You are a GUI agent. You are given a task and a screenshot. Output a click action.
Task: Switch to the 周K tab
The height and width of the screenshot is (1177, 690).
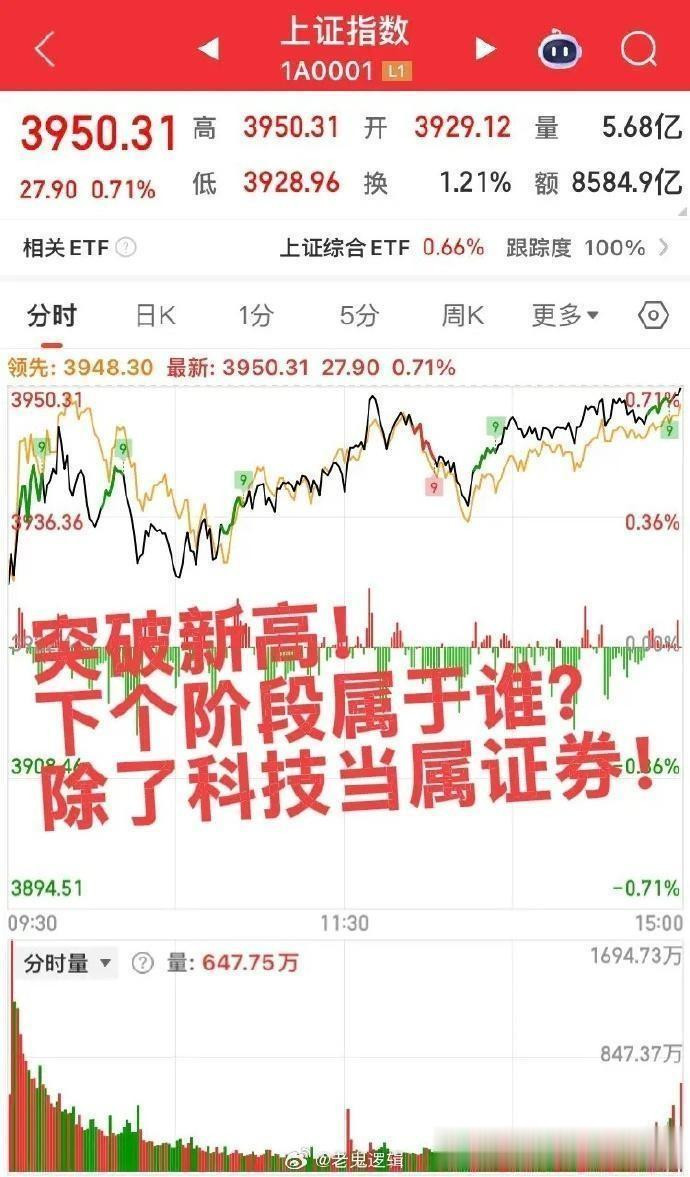tap(462, 316)
